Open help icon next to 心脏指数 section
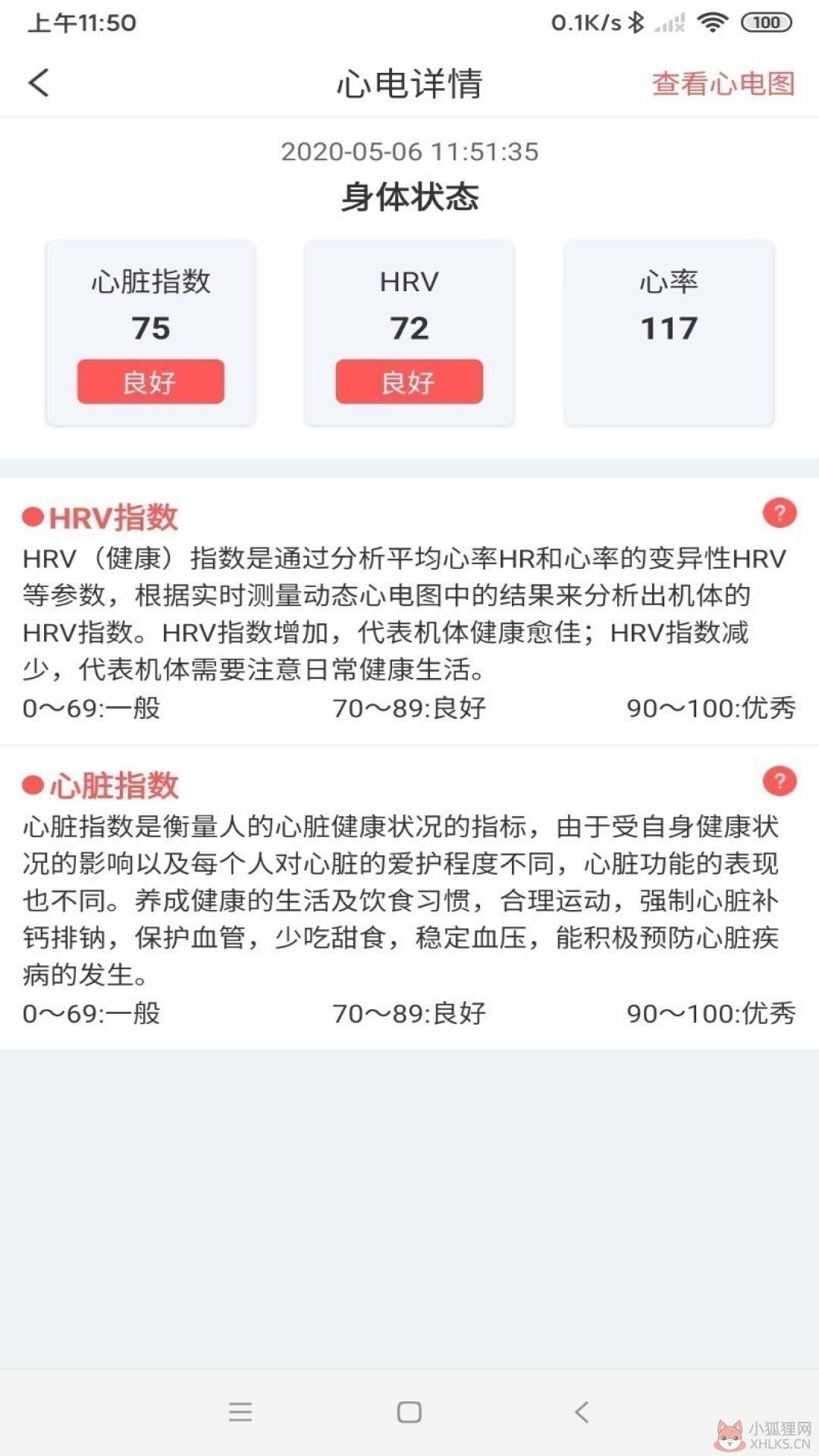This screenshot has width=819, height=1456. point(780,781)
